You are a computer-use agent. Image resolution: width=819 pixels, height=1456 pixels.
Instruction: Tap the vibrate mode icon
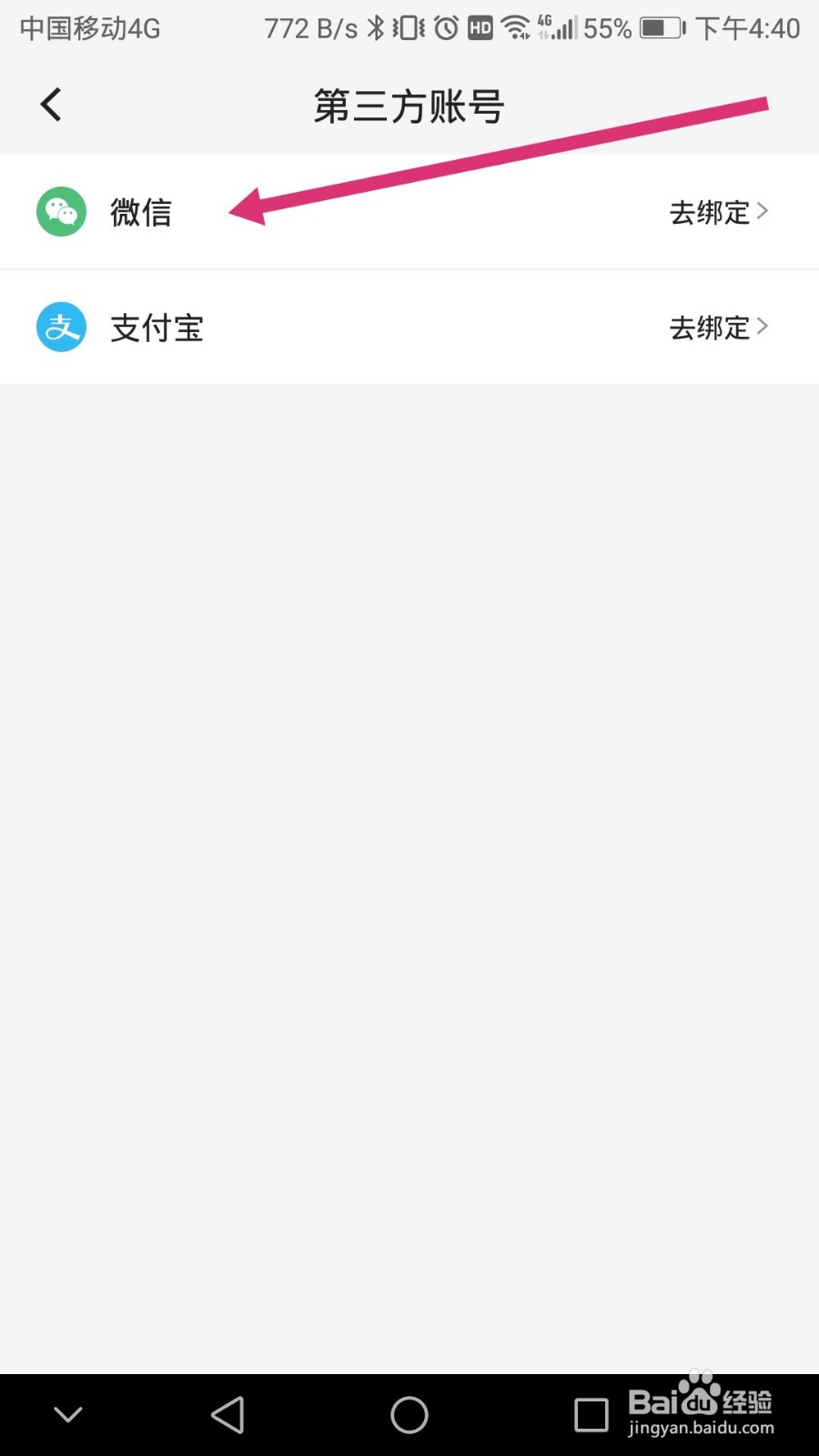point(407,27)
